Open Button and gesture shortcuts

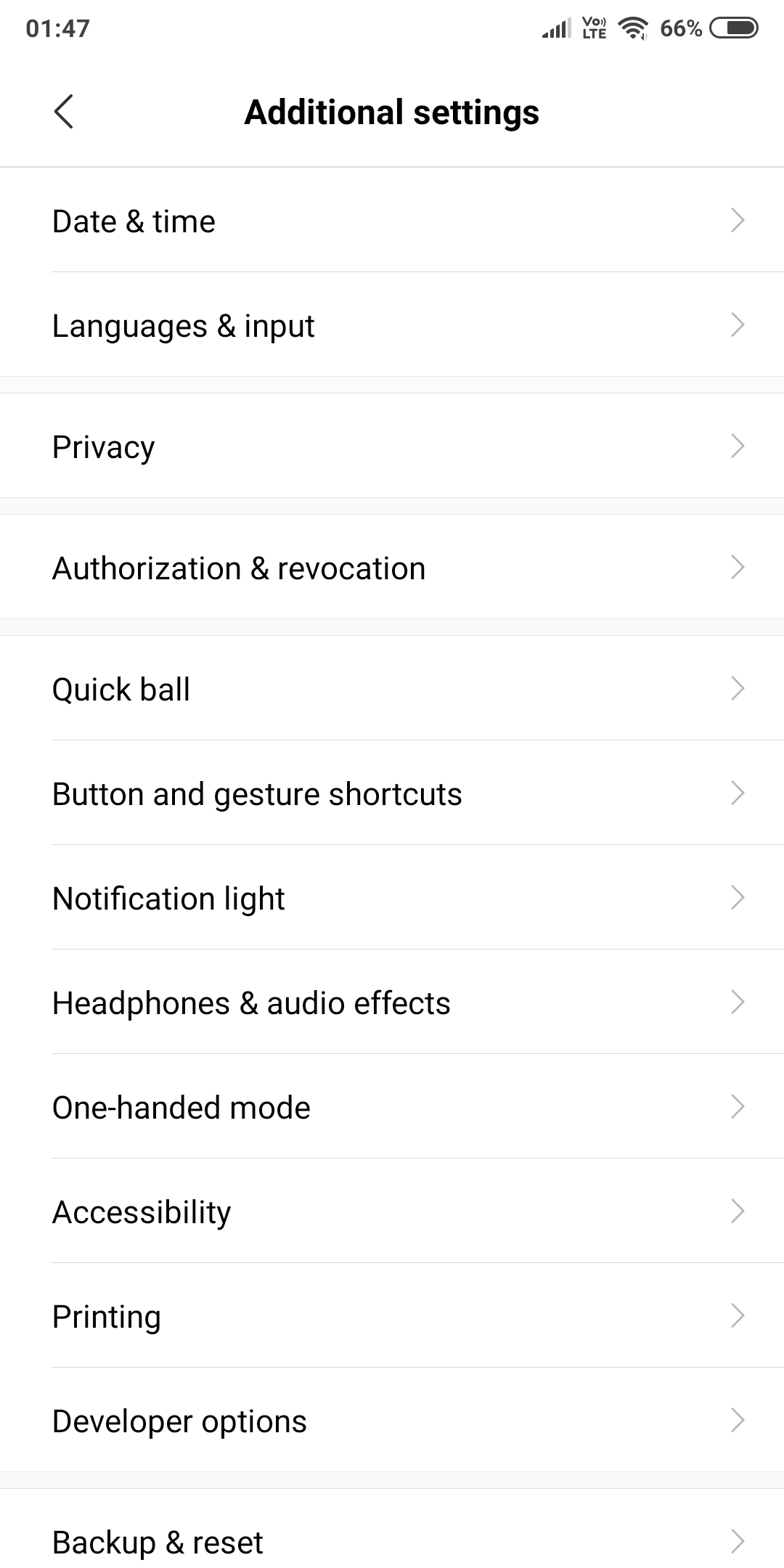click(x=392, y=793)
